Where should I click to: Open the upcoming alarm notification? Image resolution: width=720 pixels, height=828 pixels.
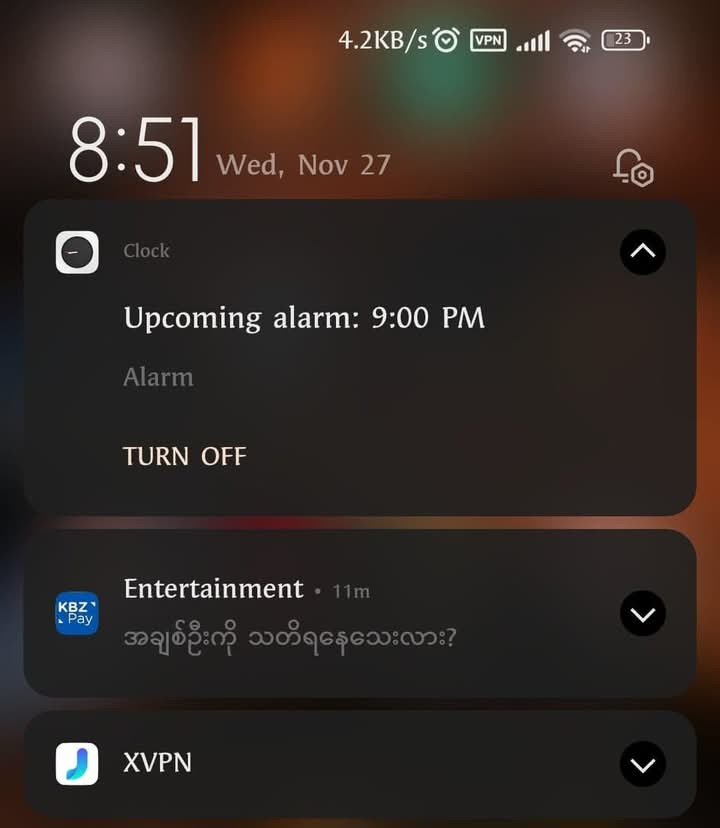tap(304, 319)
